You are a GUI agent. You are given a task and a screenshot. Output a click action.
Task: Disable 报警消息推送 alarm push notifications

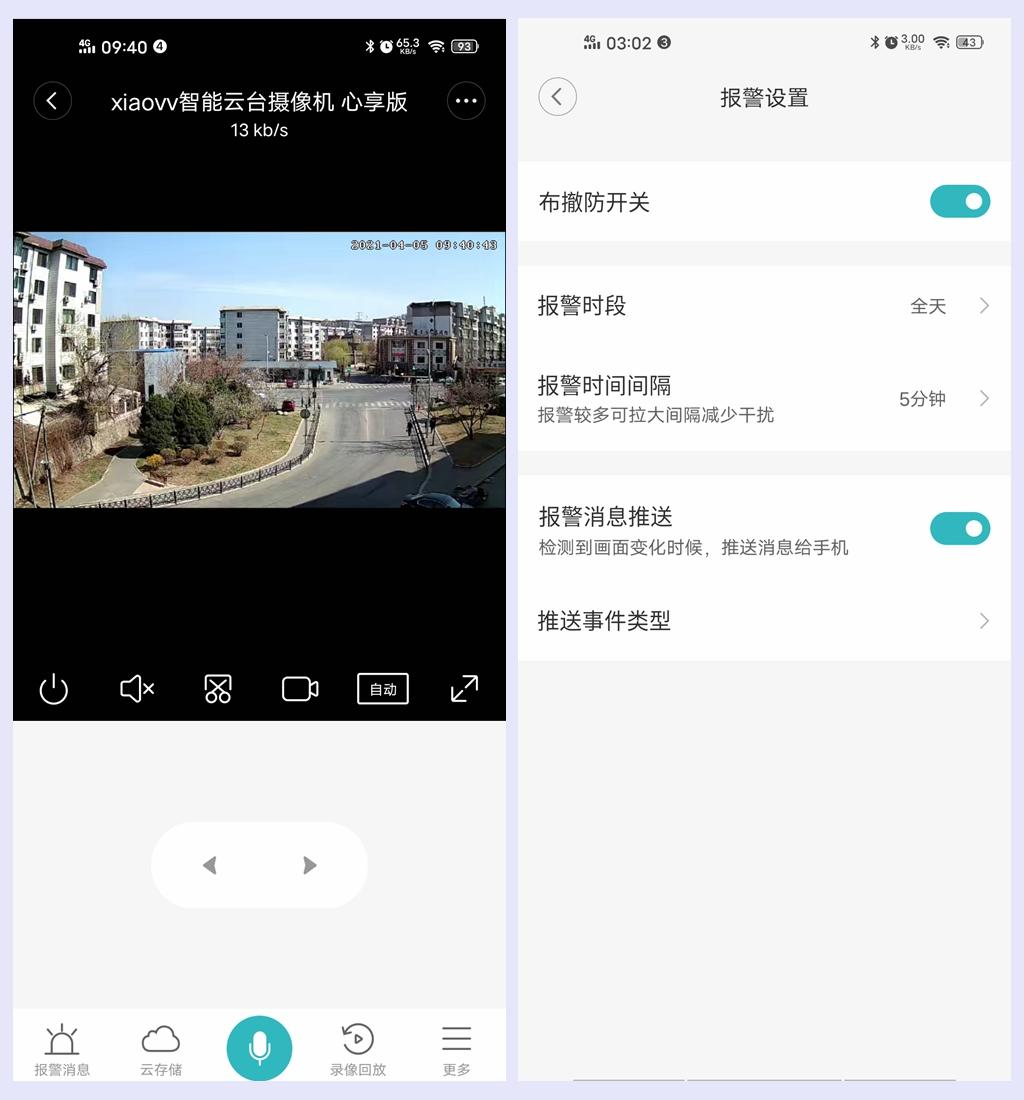959,528
